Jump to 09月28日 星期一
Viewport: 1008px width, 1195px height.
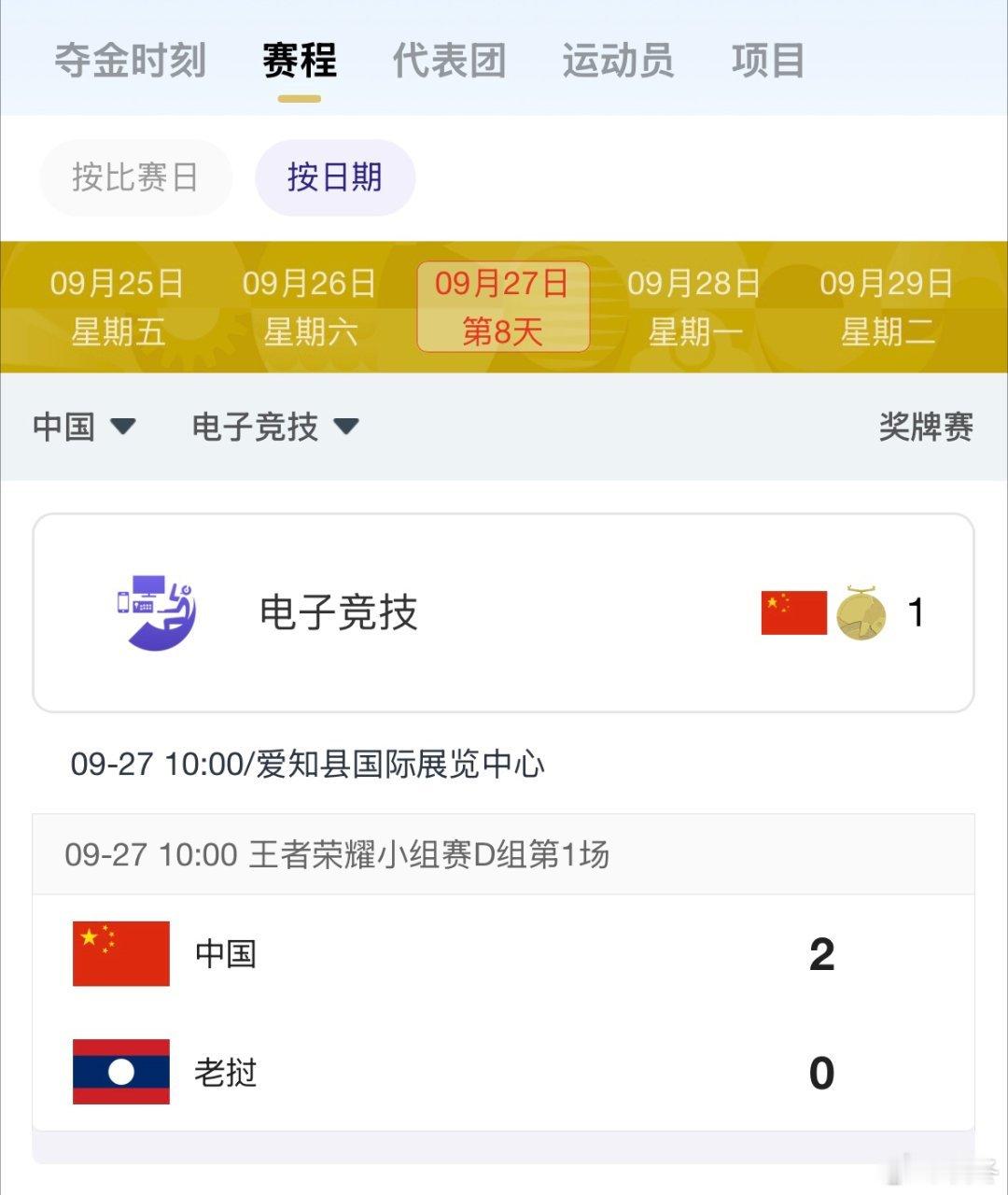[x=694, y=307]
